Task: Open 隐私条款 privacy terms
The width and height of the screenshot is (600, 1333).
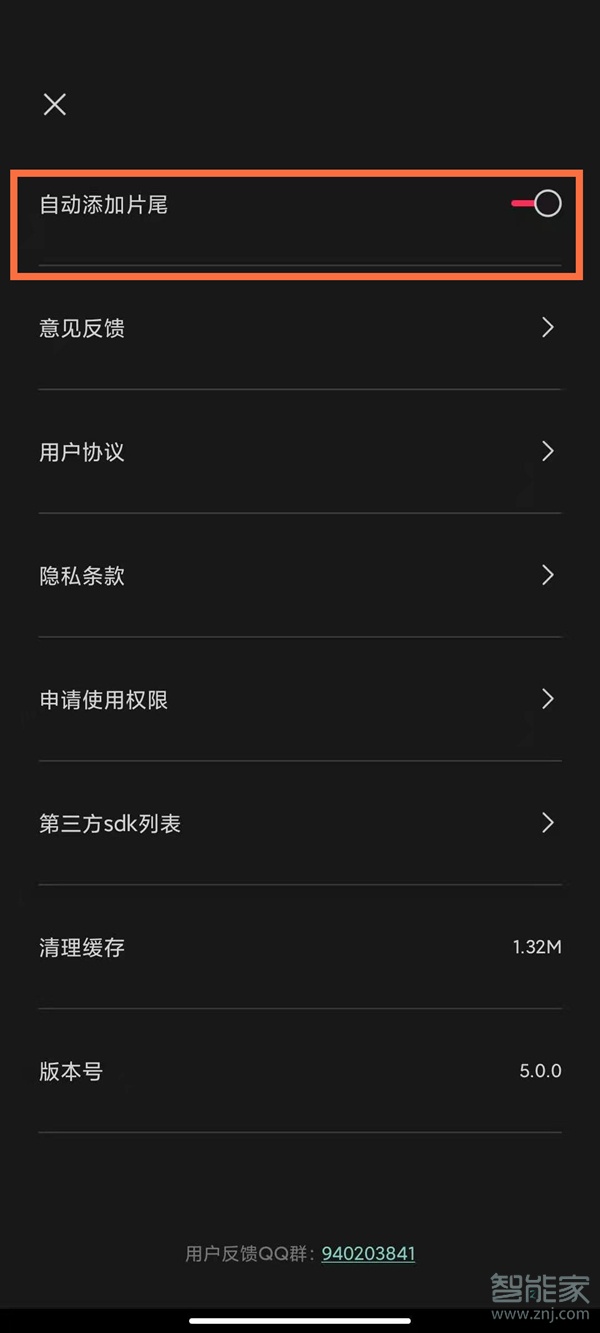Action: (300, 576)
